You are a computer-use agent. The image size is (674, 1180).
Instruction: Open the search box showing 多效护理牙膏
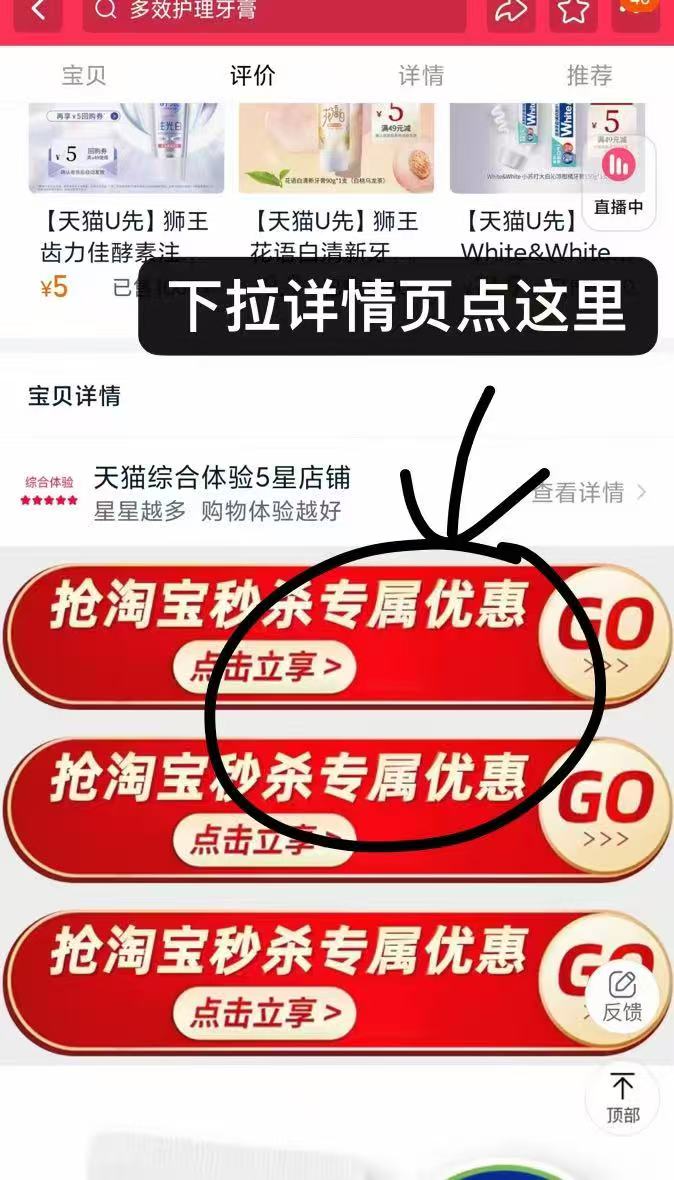(275, 12)
